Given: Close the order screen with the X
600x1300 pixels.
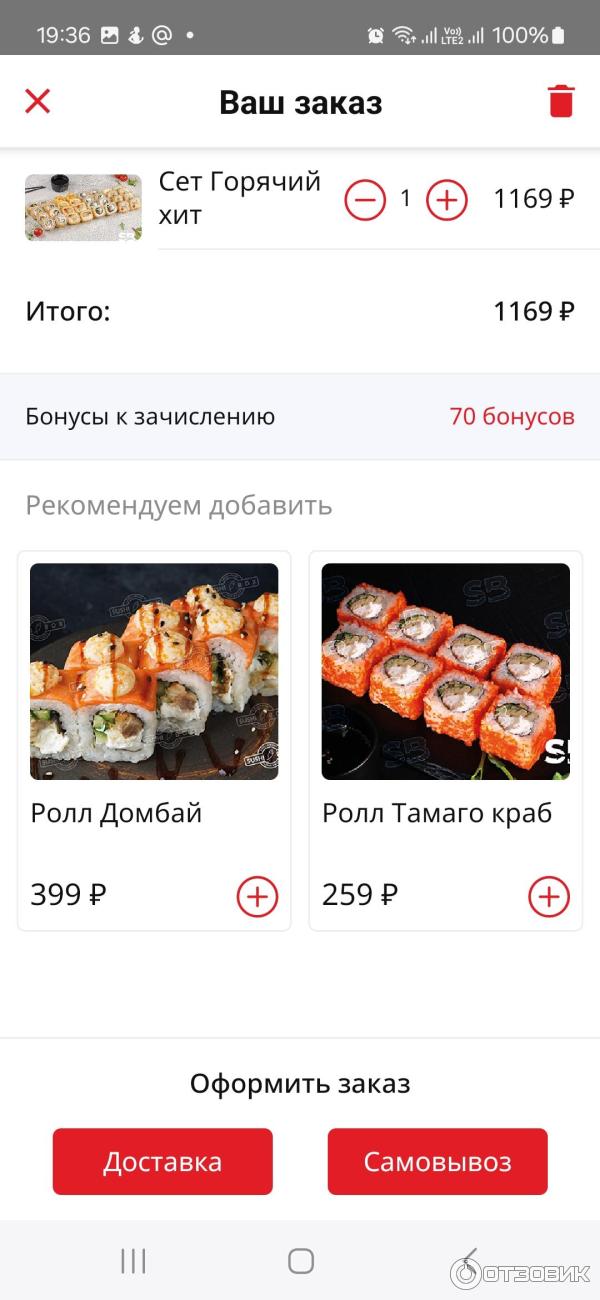Looking at the screenshot, I should [38, 101].
